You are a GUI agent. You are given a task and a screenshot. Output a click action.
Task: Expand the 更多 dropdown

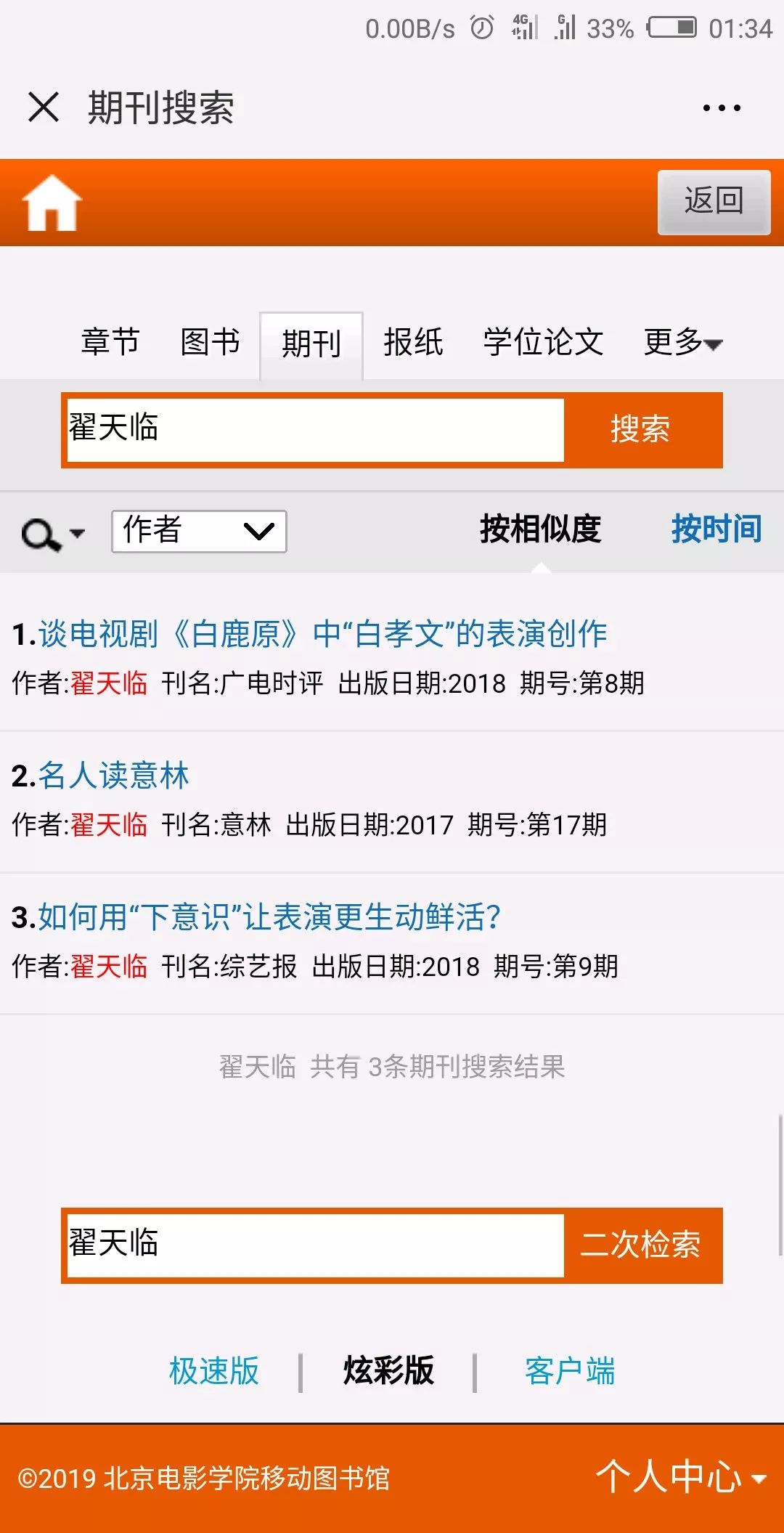[682, 342]
